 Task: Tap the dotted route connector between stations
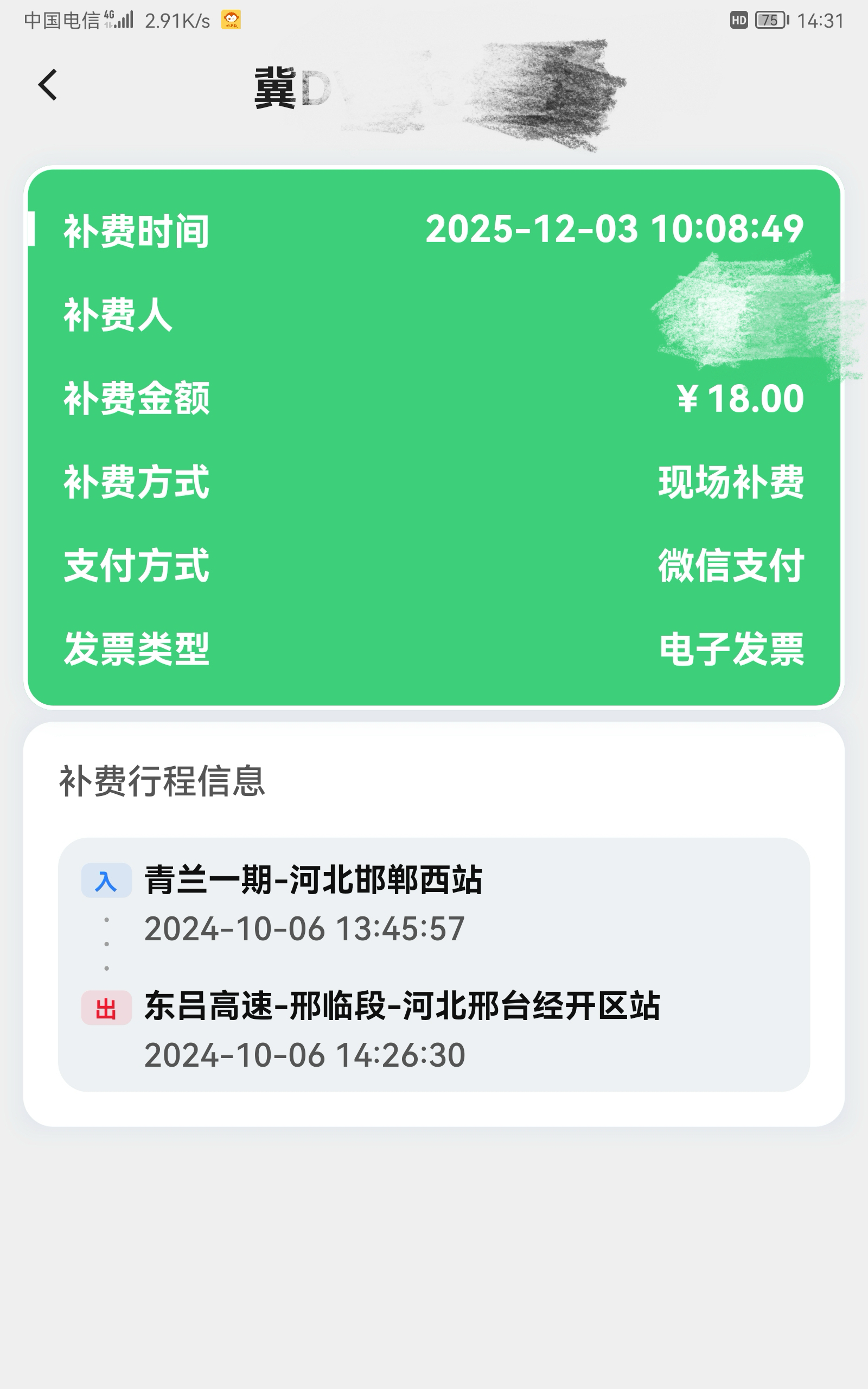106,941
